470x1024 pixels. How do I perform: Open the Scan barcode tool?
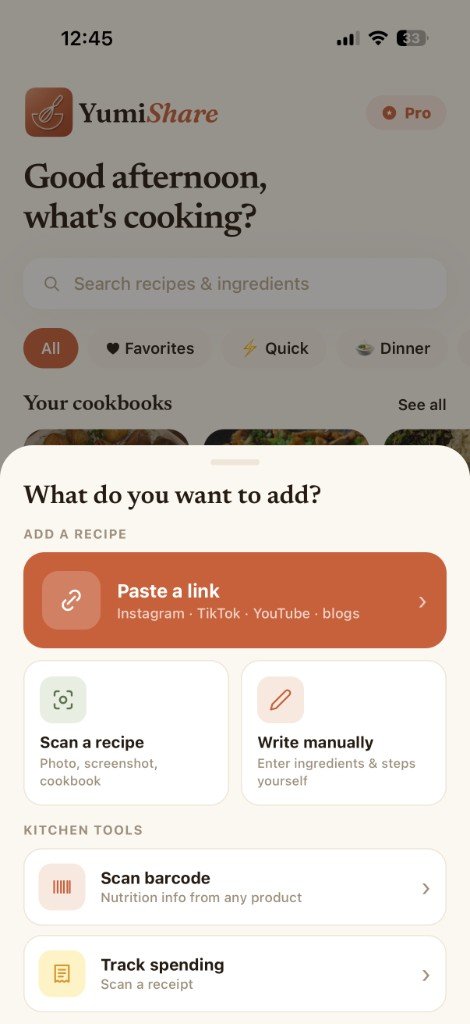(x=235, y=887)
